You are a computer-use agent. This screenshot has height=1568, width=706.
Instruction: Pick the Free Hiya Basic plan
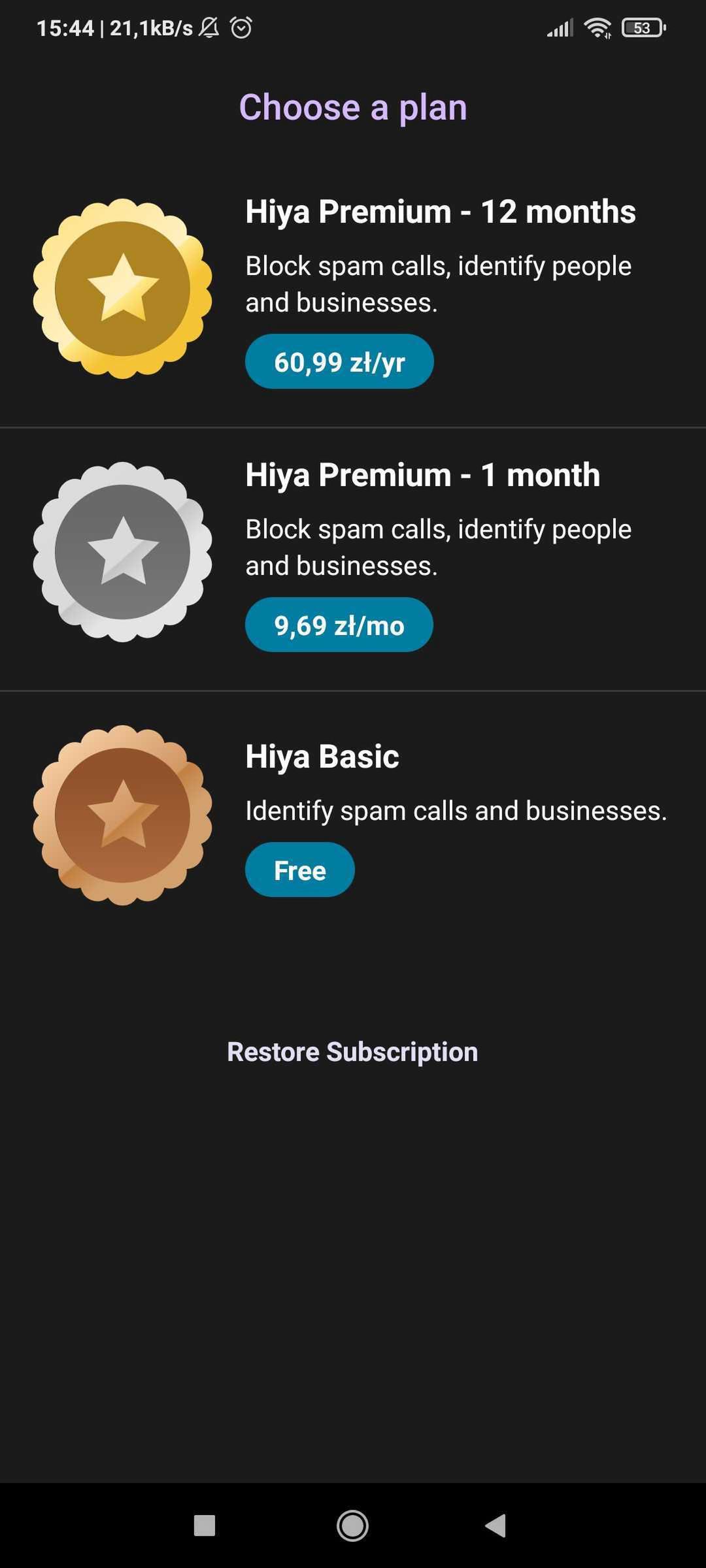coord(300,870)
